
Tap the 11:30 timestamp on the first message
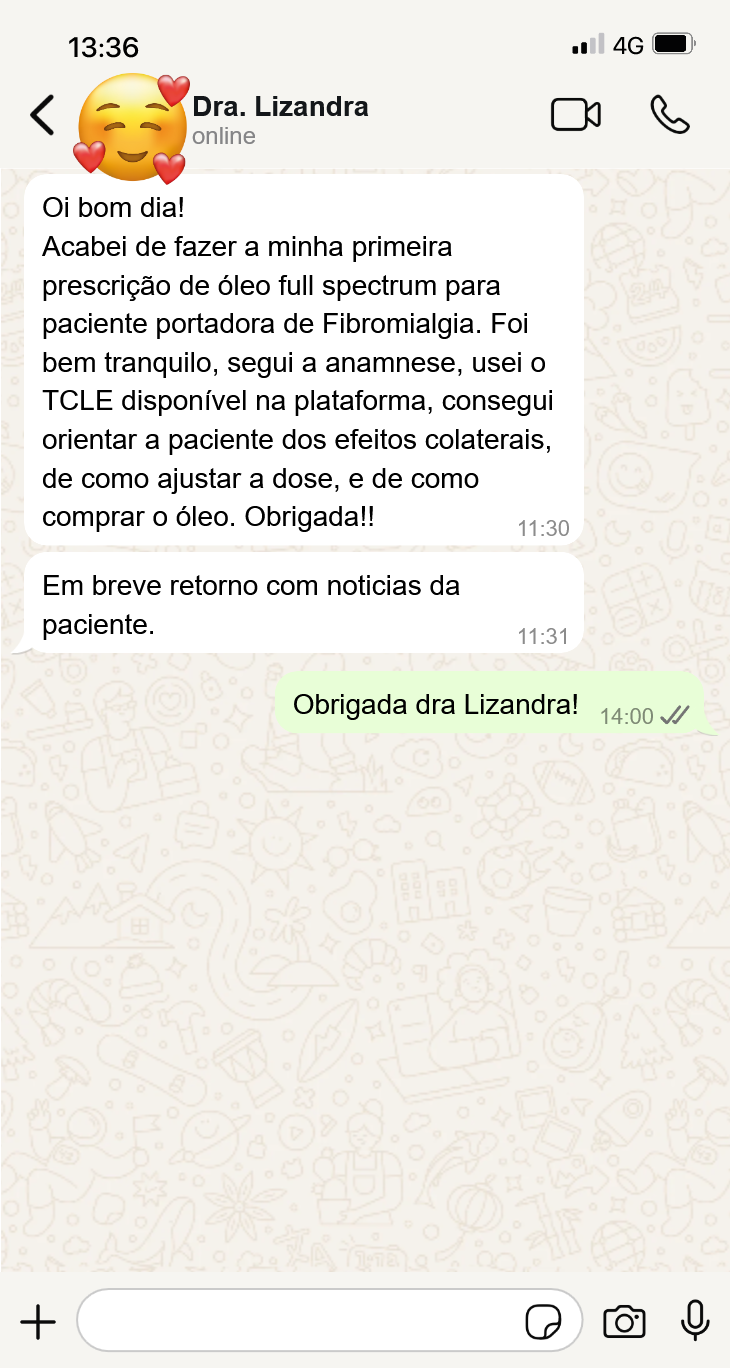click(x=544, y=528)
